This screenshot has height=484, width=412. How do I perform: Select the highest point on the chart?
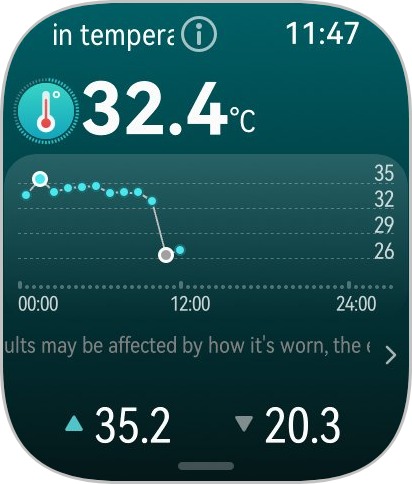(40, 179)
